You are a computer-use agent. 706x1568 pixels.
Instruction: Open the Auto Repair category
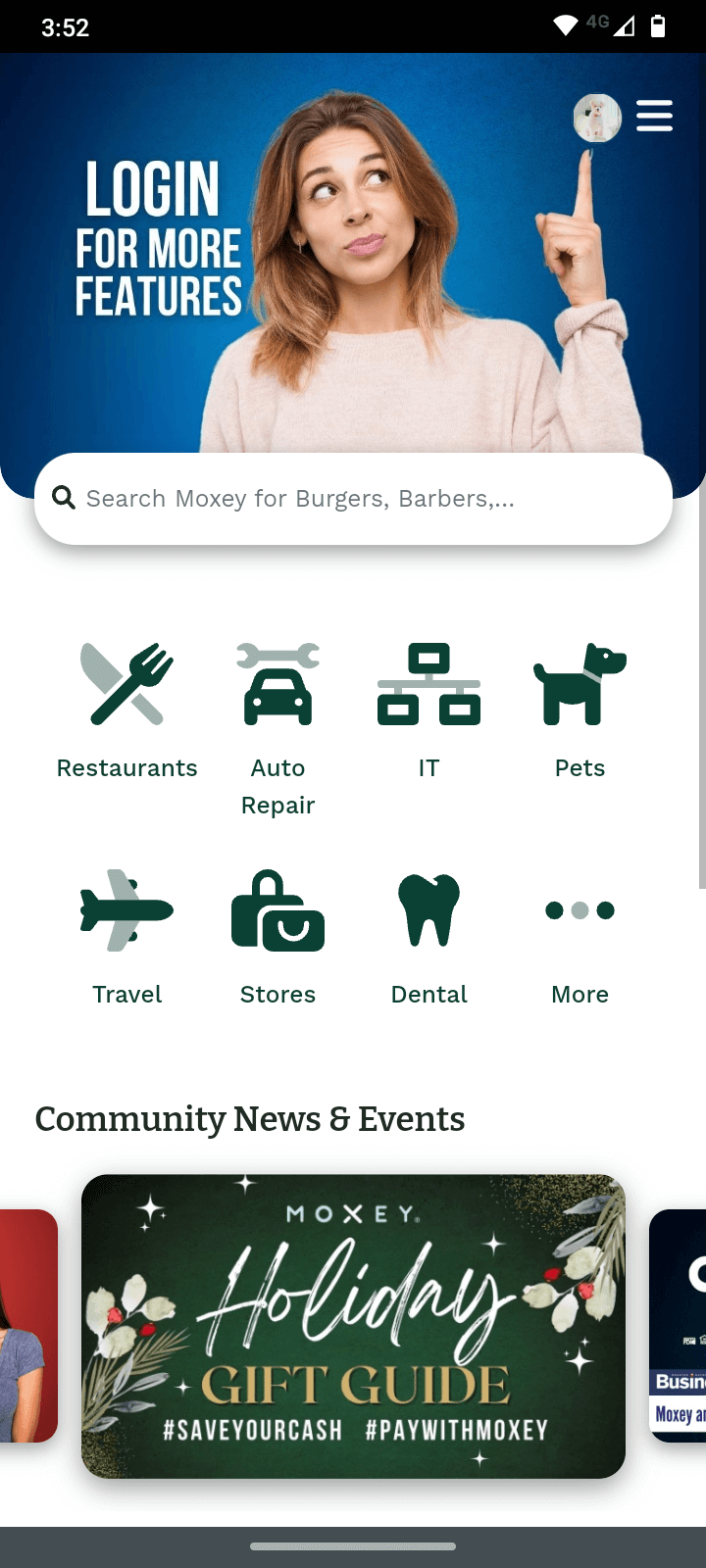(278, 725)
